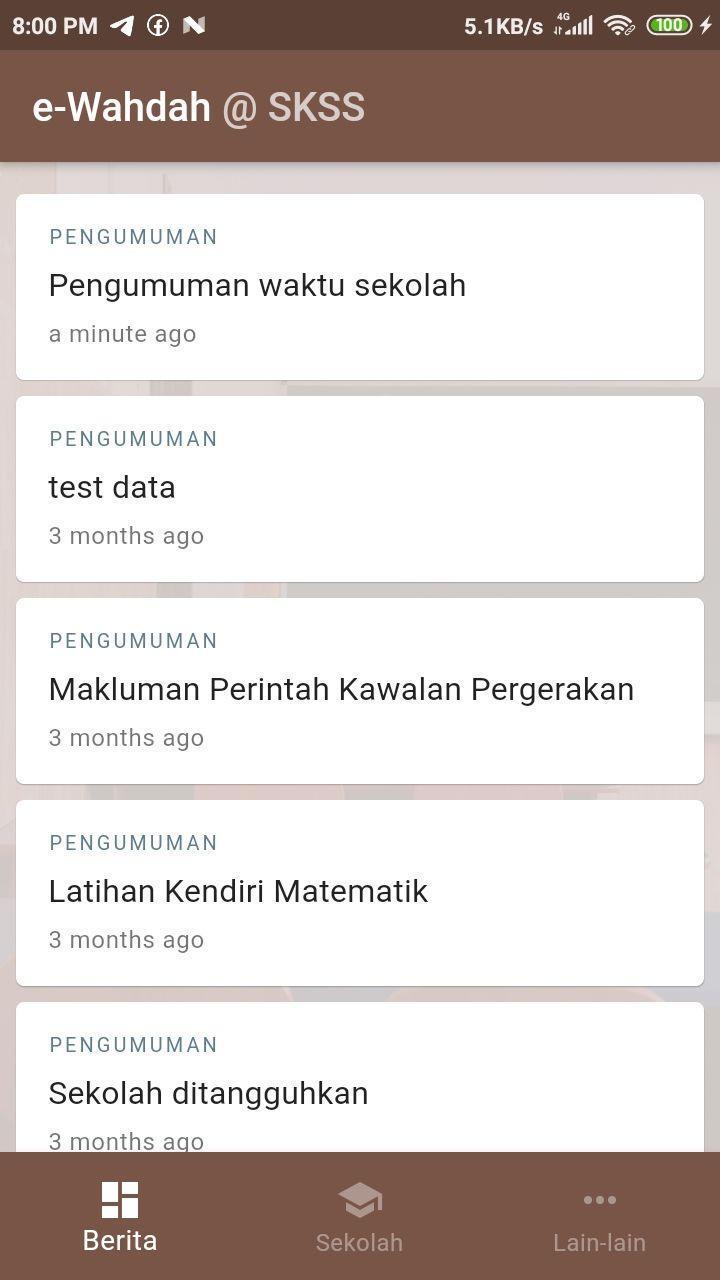Tap the Facebook notification icon in status bar

pyautogui.click(x=158, y=25)
